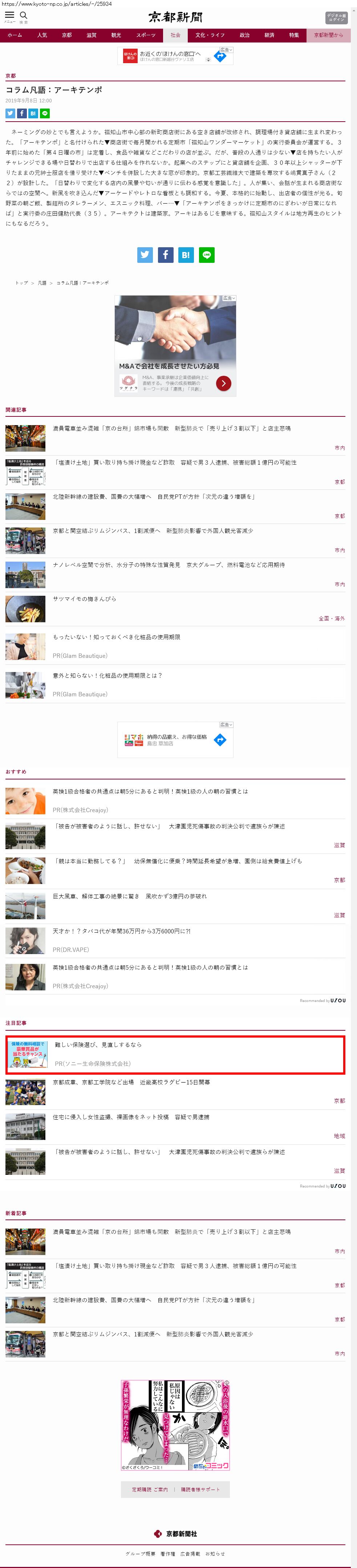Tap the 定期購読 ご案内 button

click(149, 1490)
